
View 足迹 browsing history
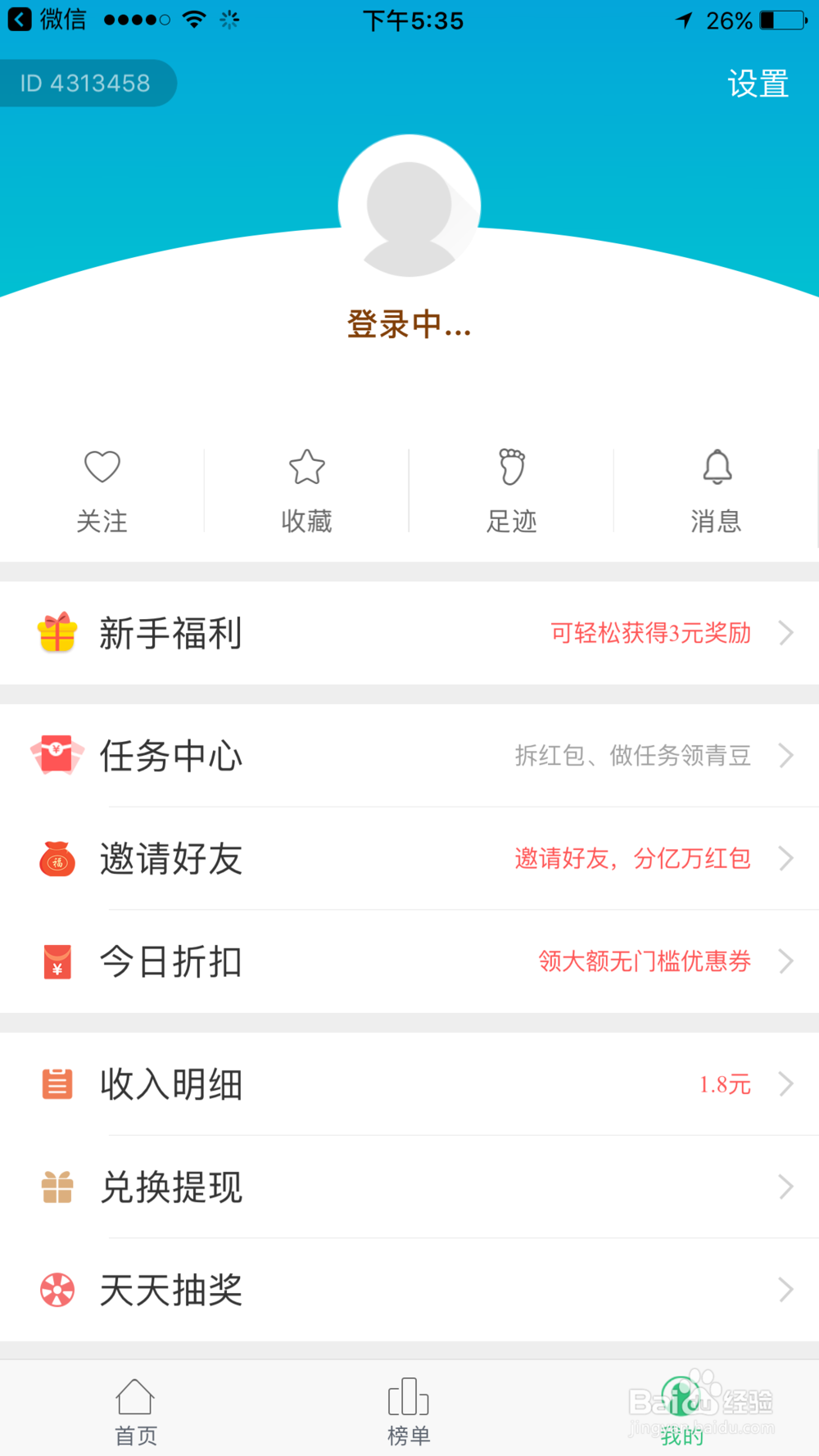512,491
